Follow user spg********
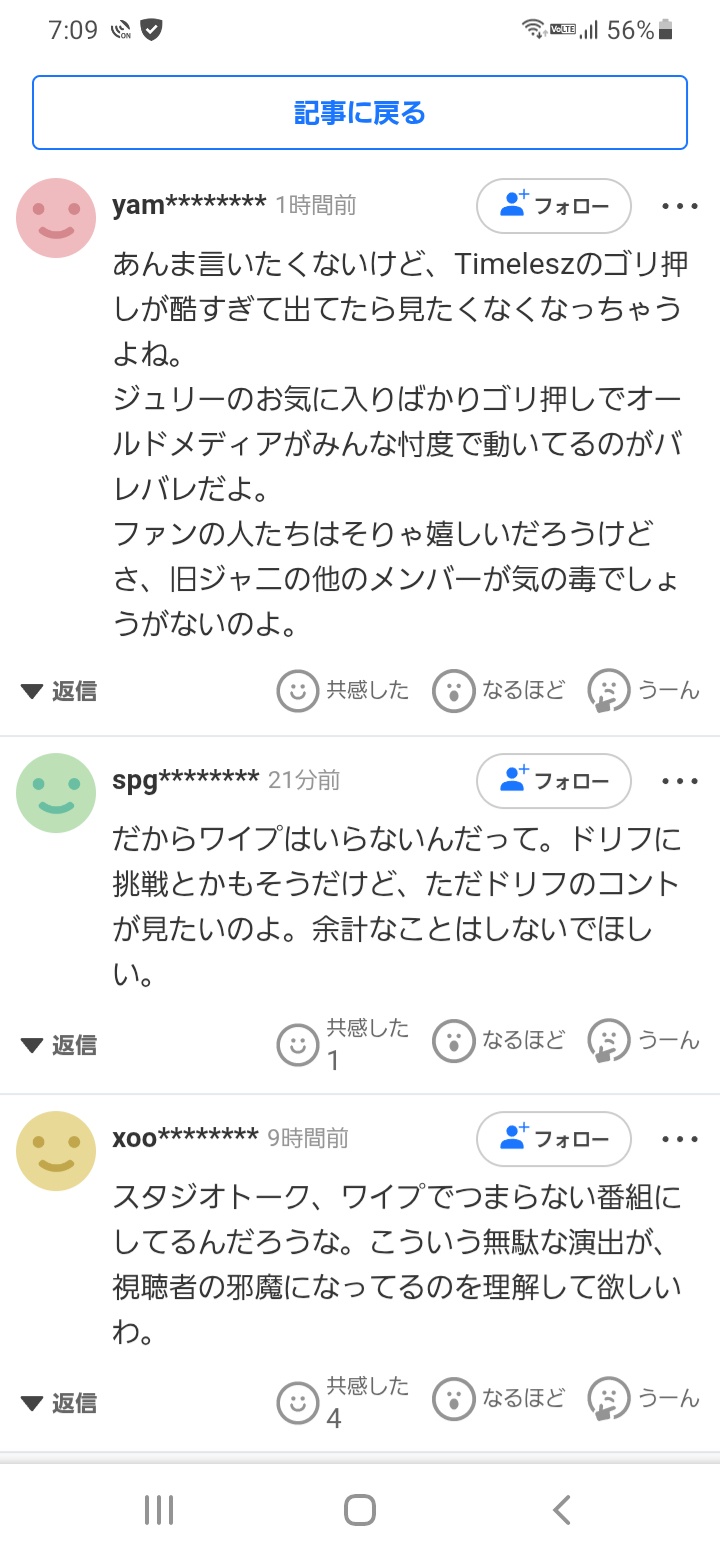 pyautogui.click(x=554, y=781)
